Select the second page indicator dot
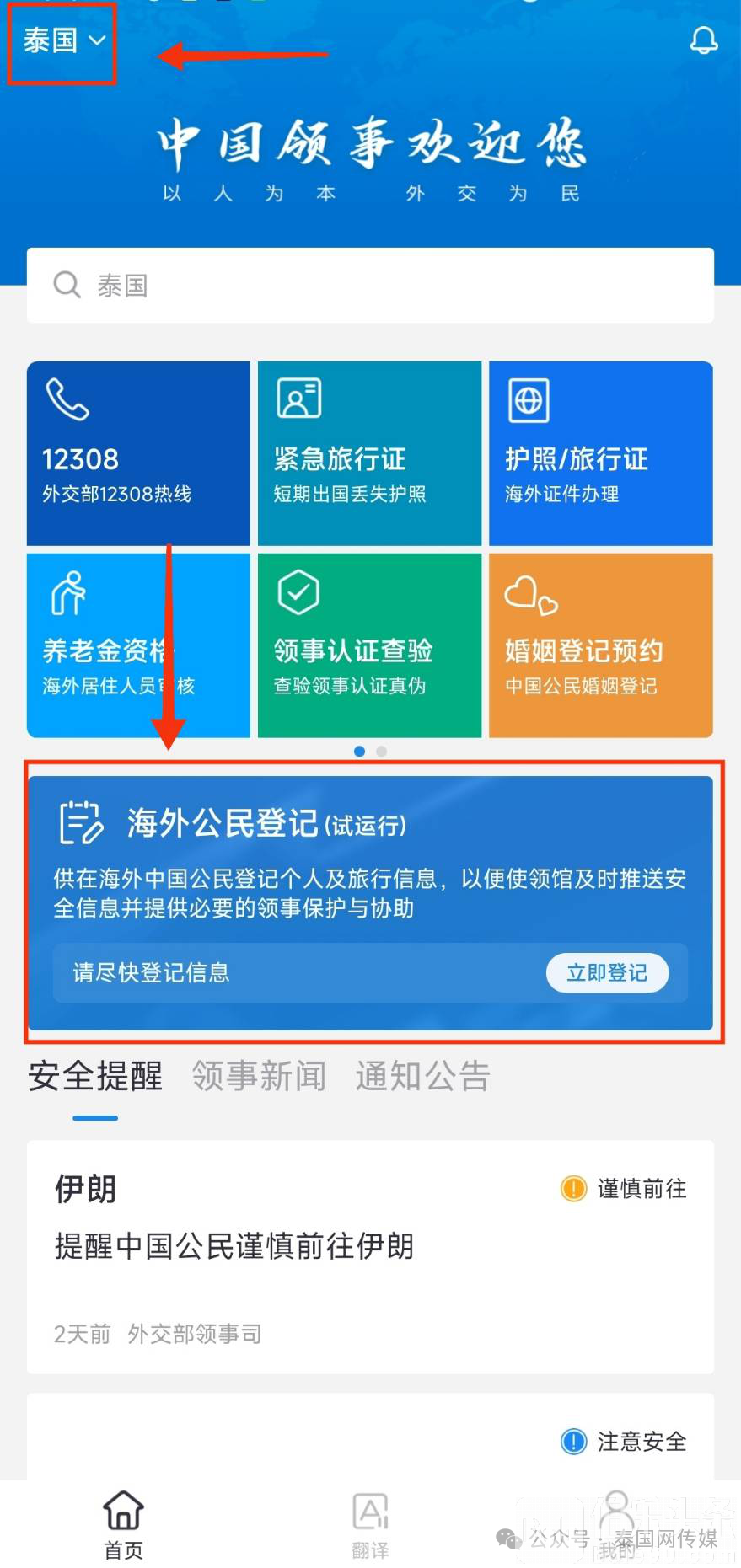 pos(382,751)
